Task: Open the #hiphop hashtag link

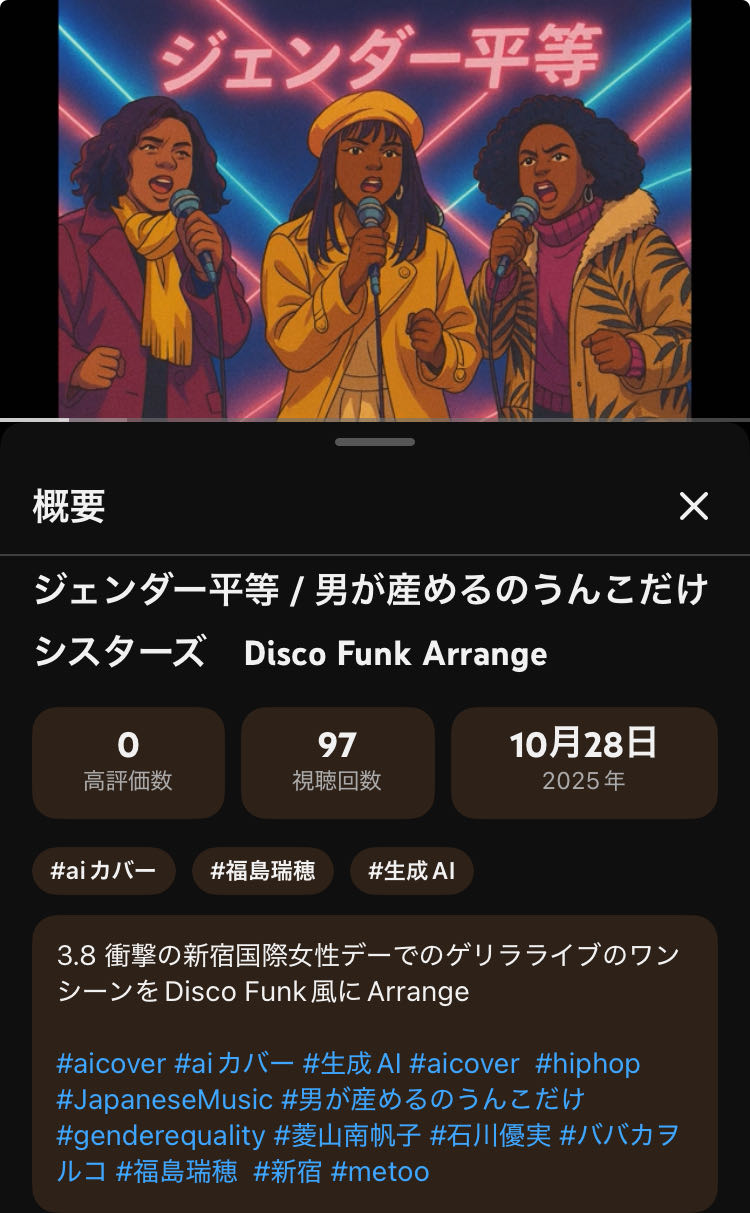Action: [x=587, y=1063]
